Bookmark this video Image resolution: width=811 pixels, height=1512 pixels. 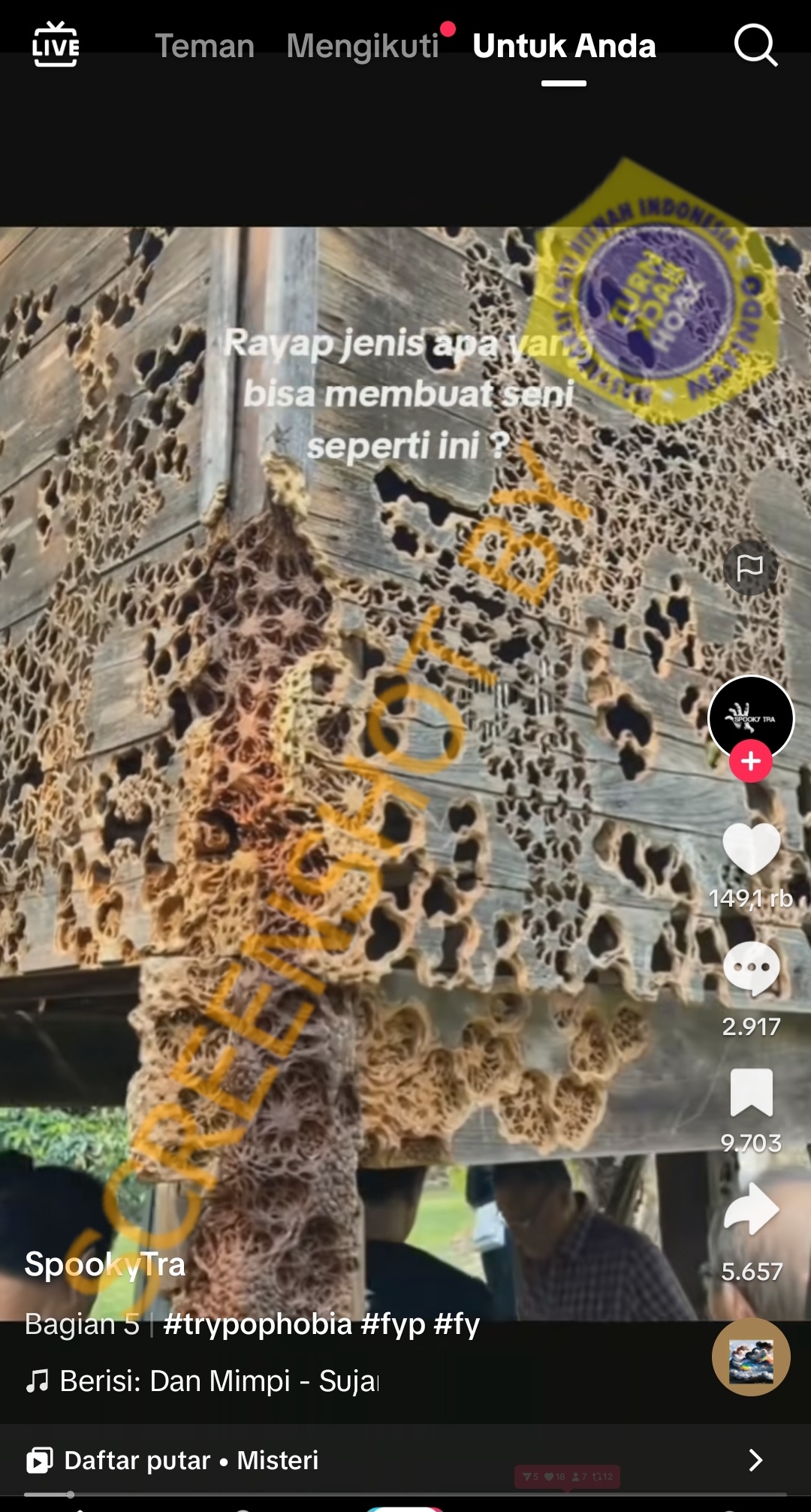coord(751,1092)
